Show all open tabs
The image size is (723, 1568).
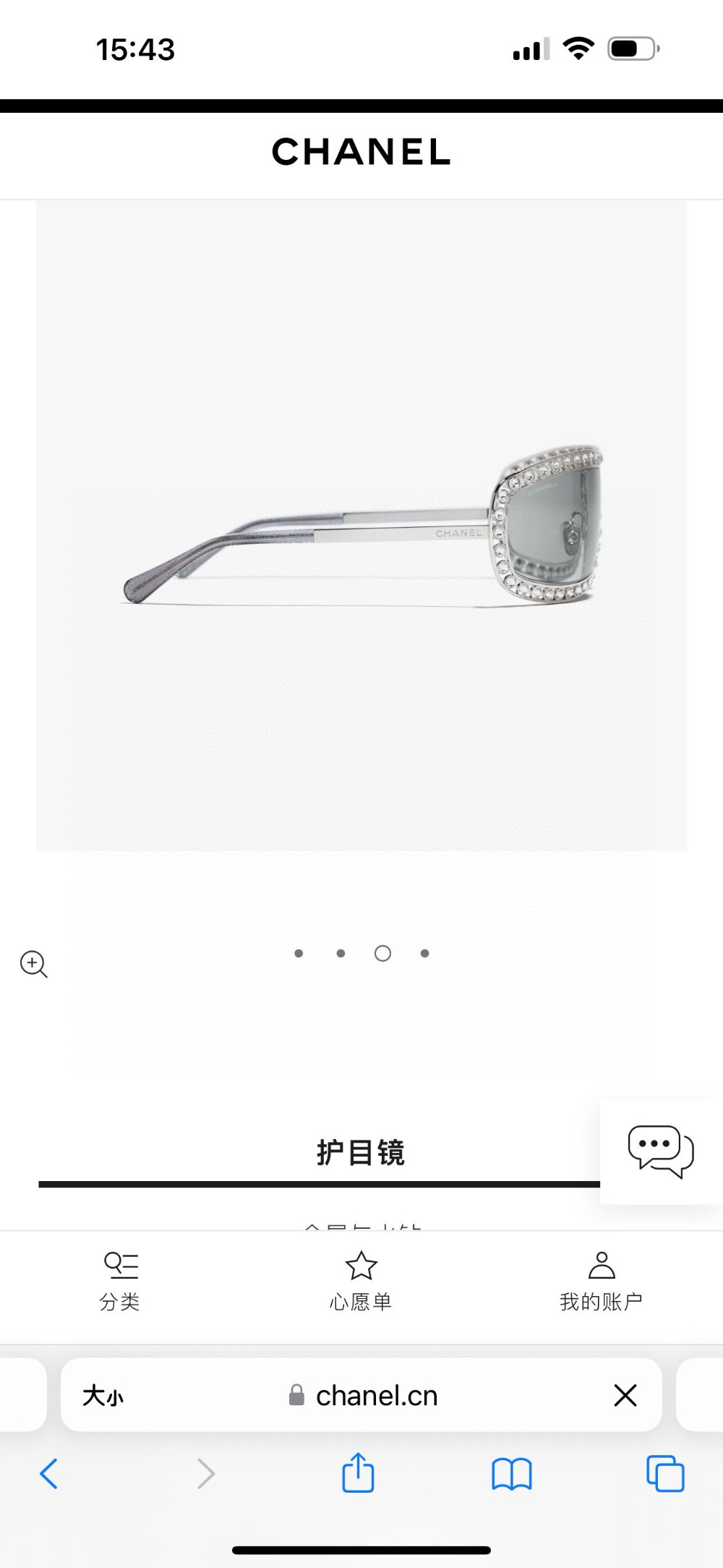click(x=665, y=1473)
